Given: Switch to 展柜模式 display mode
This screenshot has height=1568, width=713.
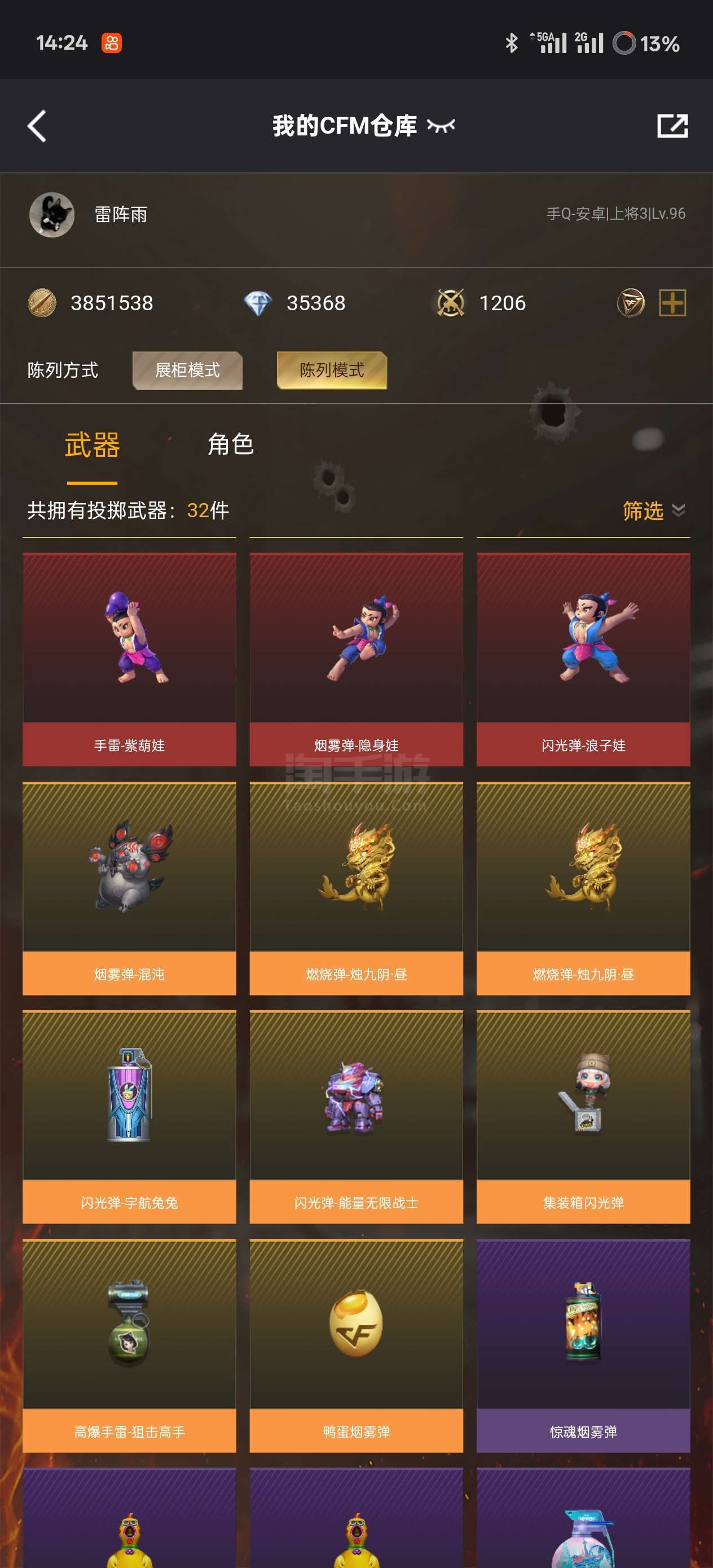Looking at the screenshot, I should pos(187,370).
